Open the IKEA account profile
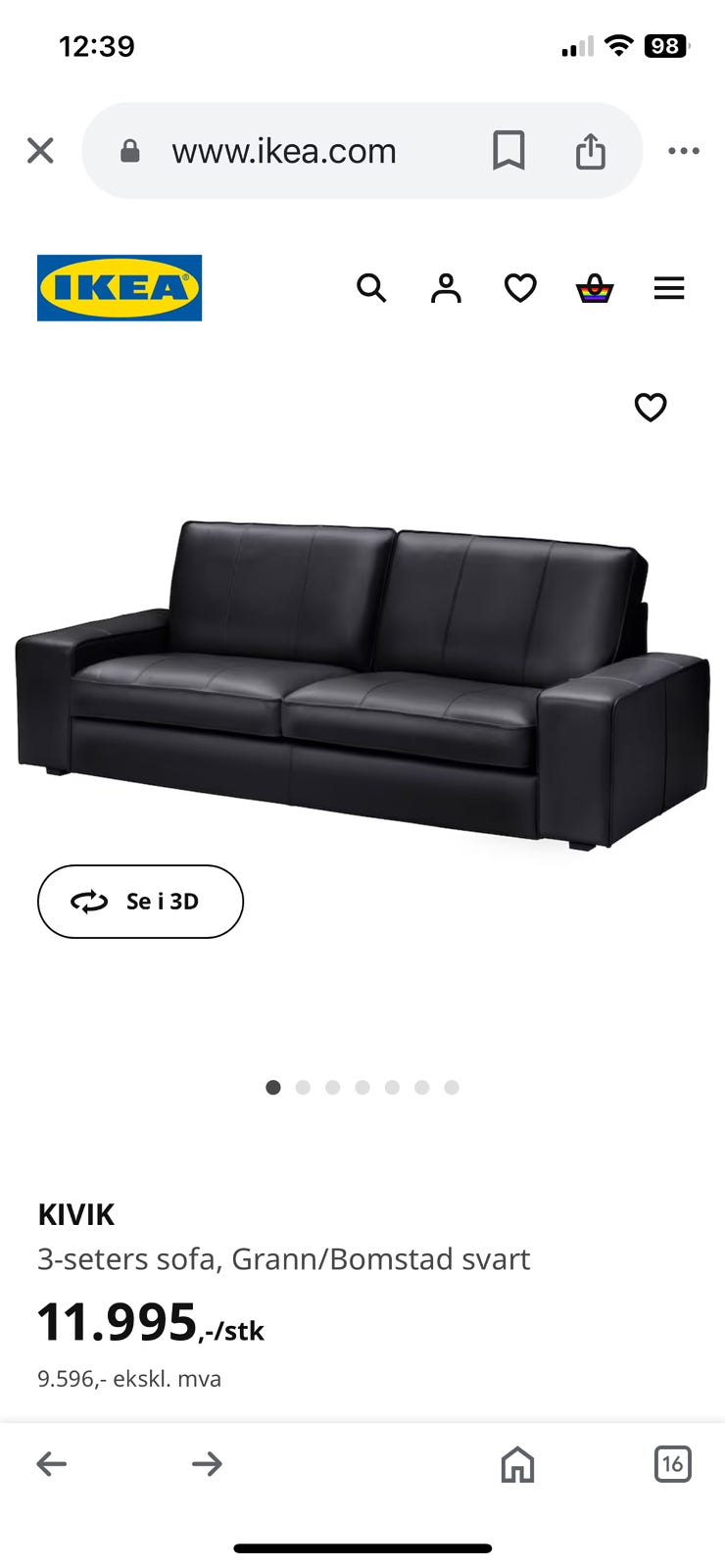This screenshot has width=725, height=1568. 446,288
